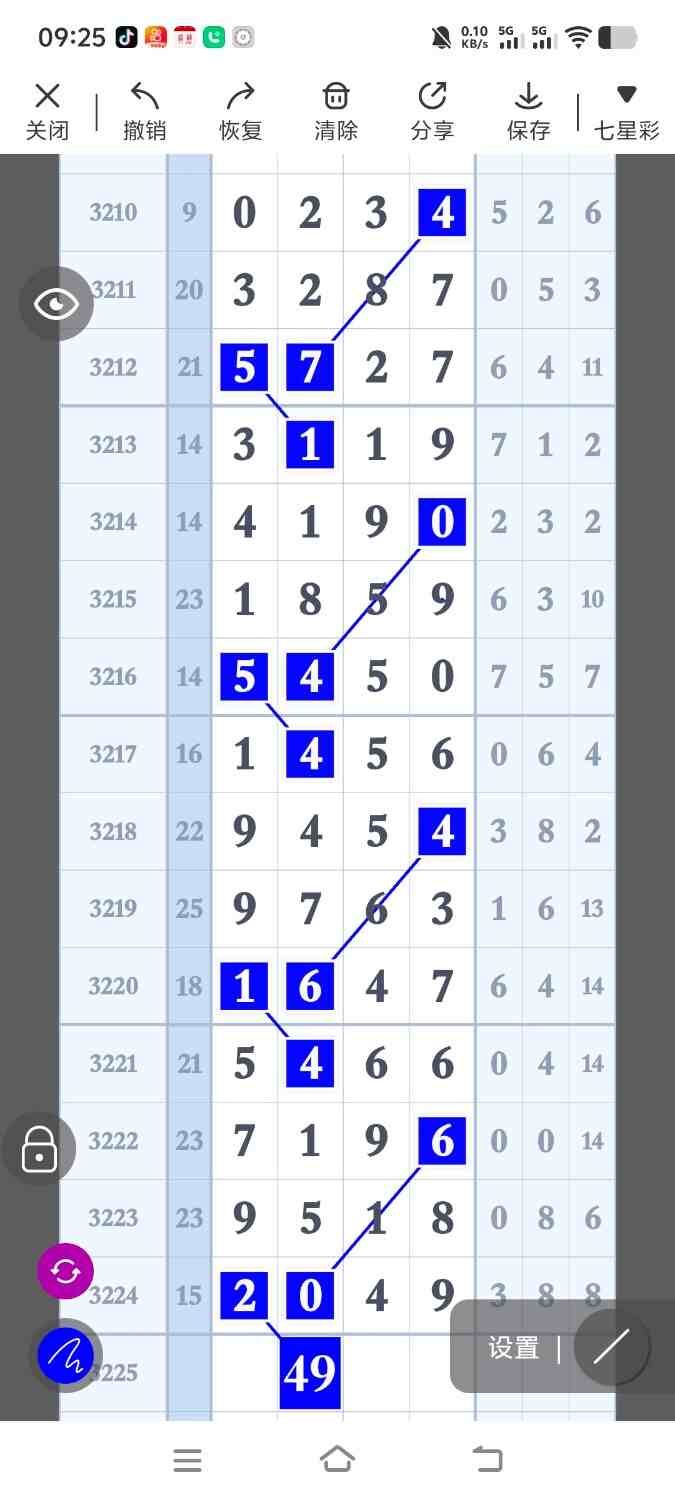
Task: Tap the magenta refresh button
Action: 65,1271
